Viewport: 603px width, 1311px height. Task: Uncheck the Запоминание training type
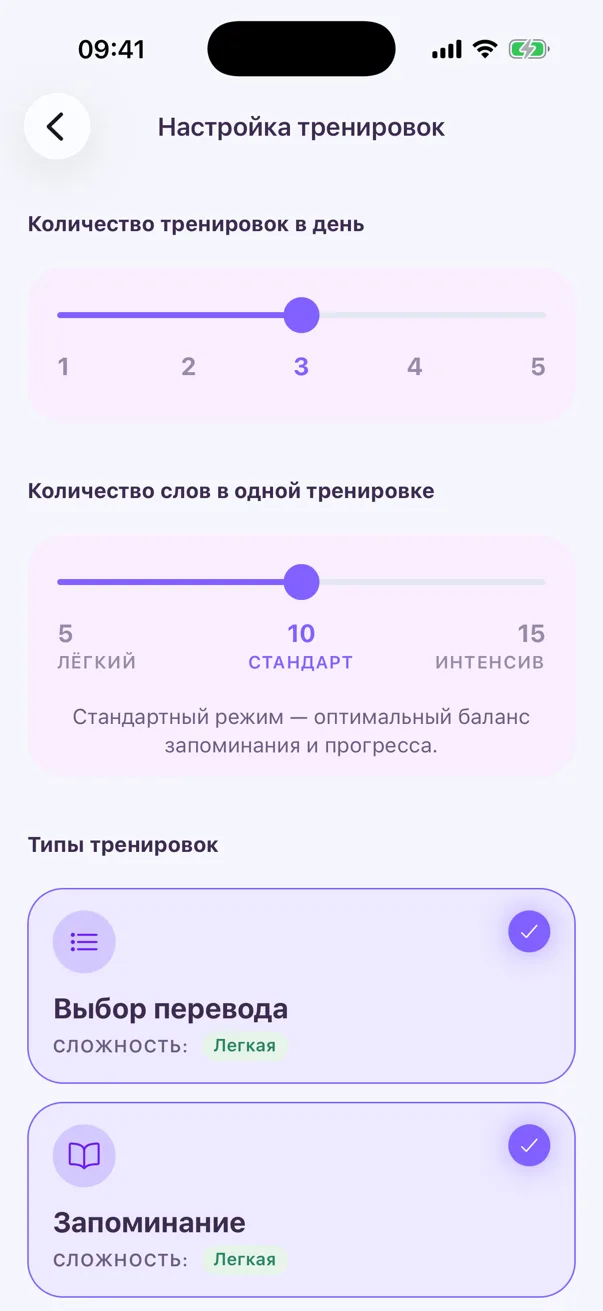[x=529, y=1145]
